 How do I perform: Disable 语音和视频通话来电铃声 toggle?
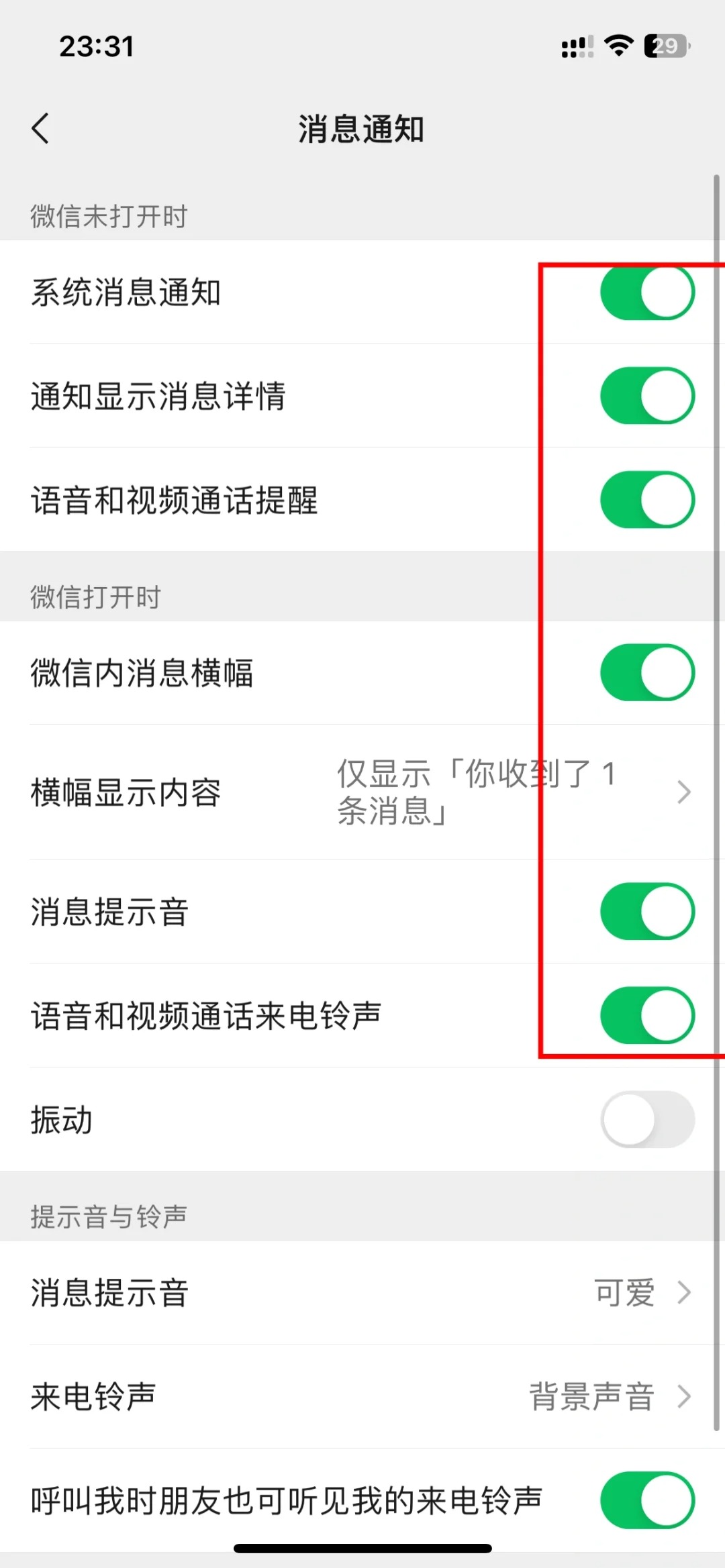click(x=647, y=1015)
